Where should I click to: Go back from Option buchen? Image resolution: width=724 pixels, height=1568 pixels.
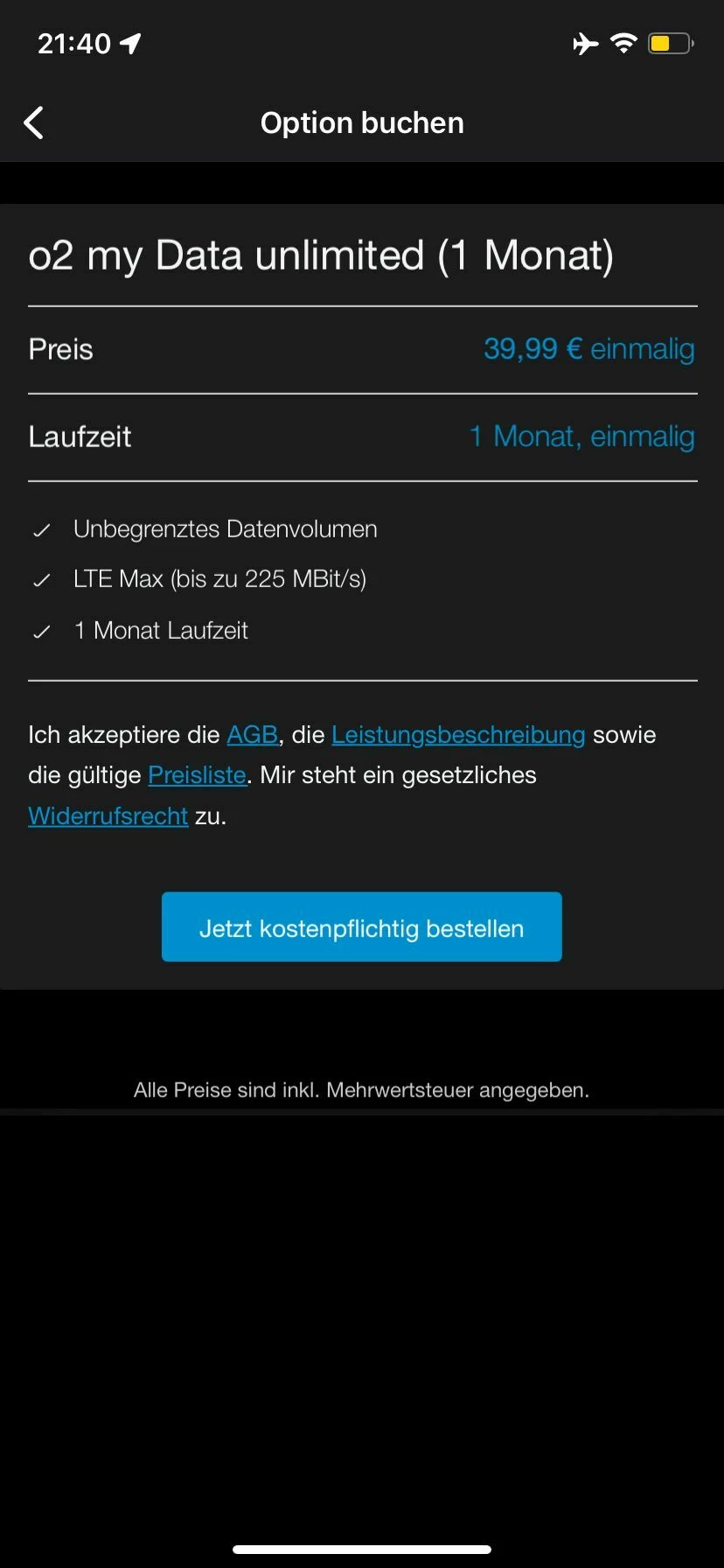pos(34,123)
